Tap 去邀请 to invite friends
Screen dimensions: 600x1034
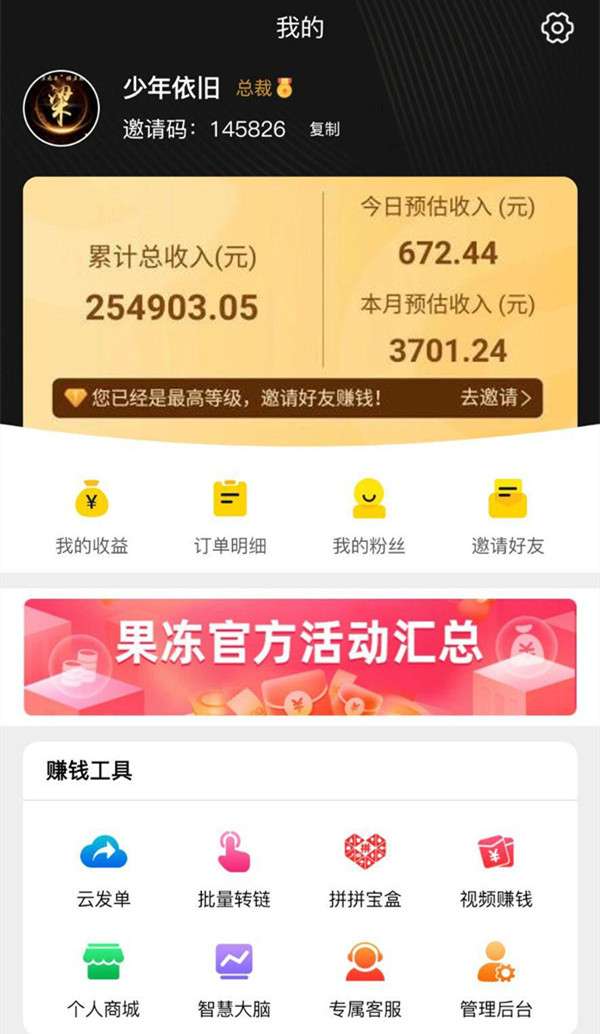[495, 398]
